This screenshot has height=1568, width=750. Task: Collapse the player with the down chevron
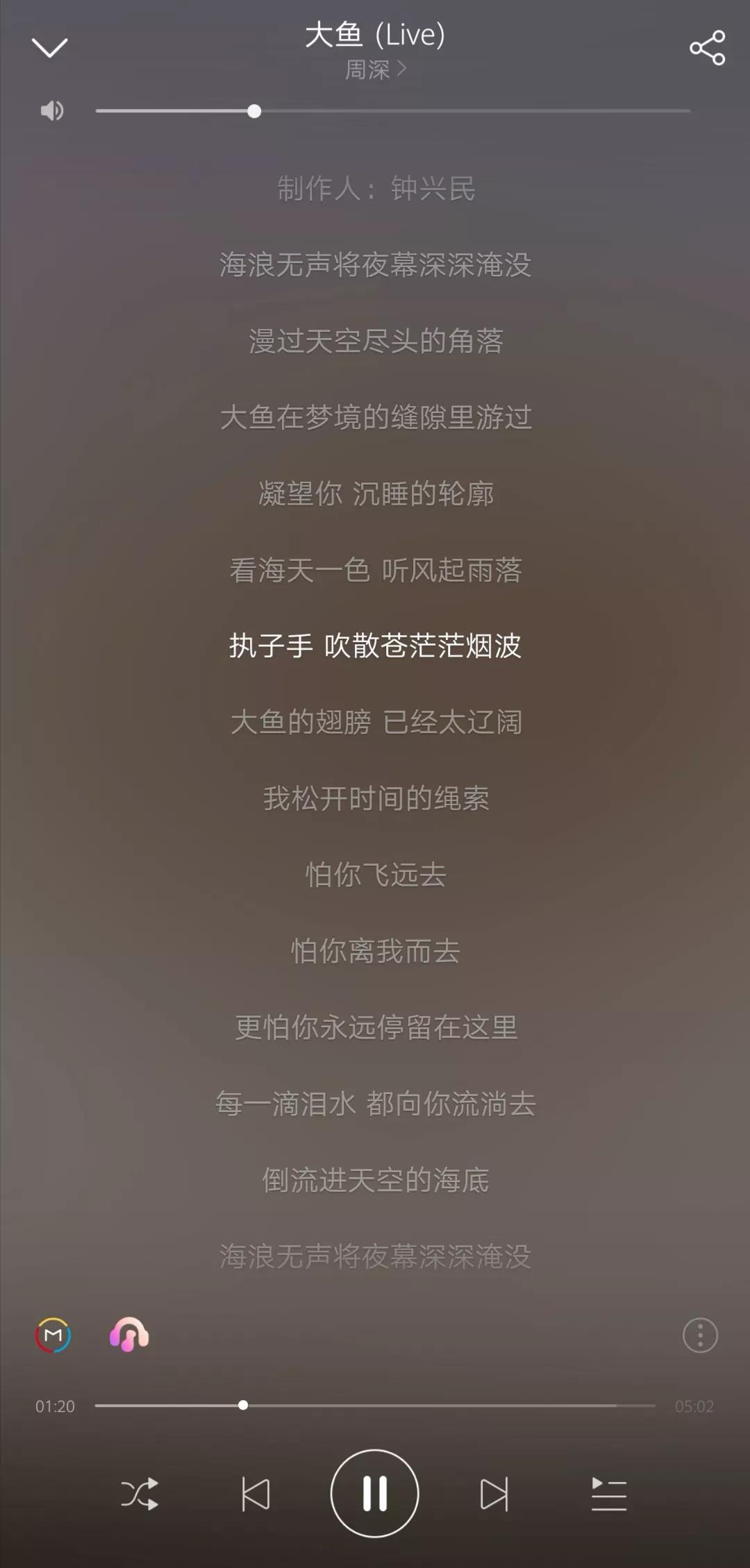[50, 48]
